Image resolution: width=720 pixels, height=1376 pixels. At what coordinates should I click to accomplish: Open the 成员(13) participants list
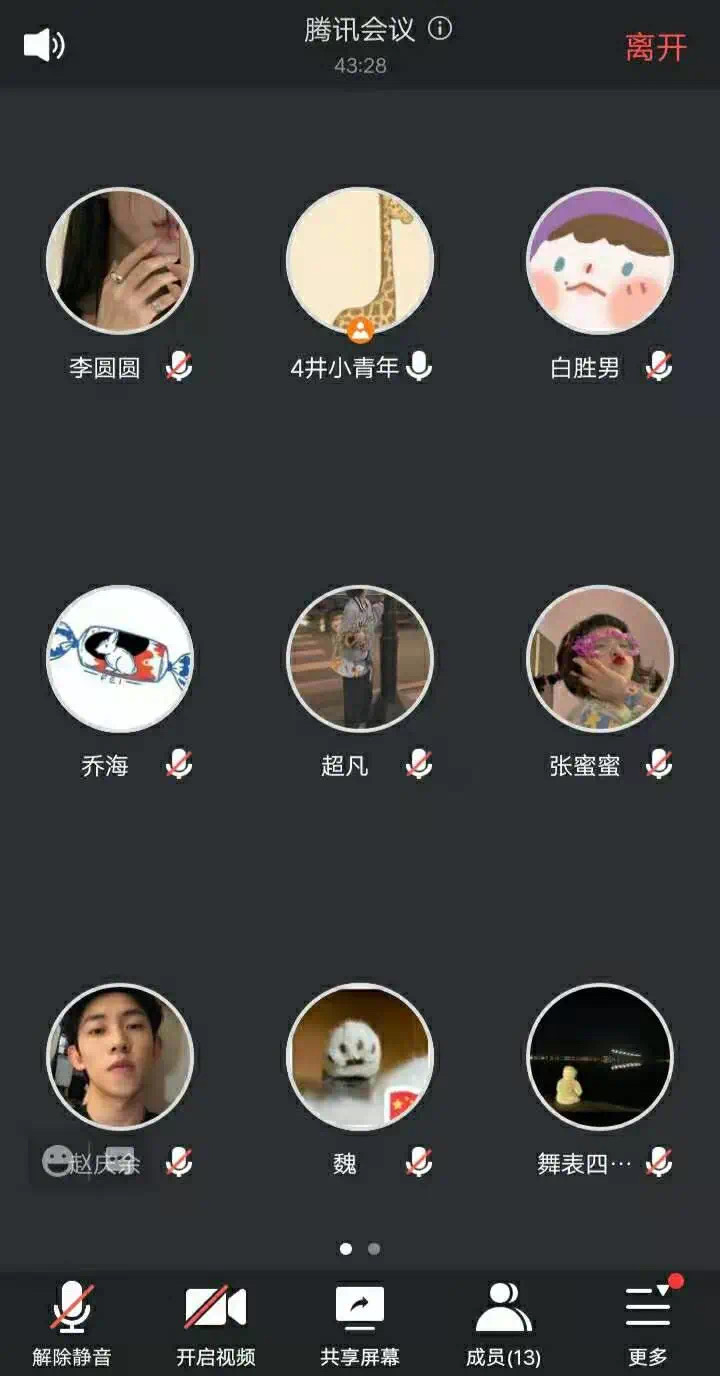point(504,1324)
